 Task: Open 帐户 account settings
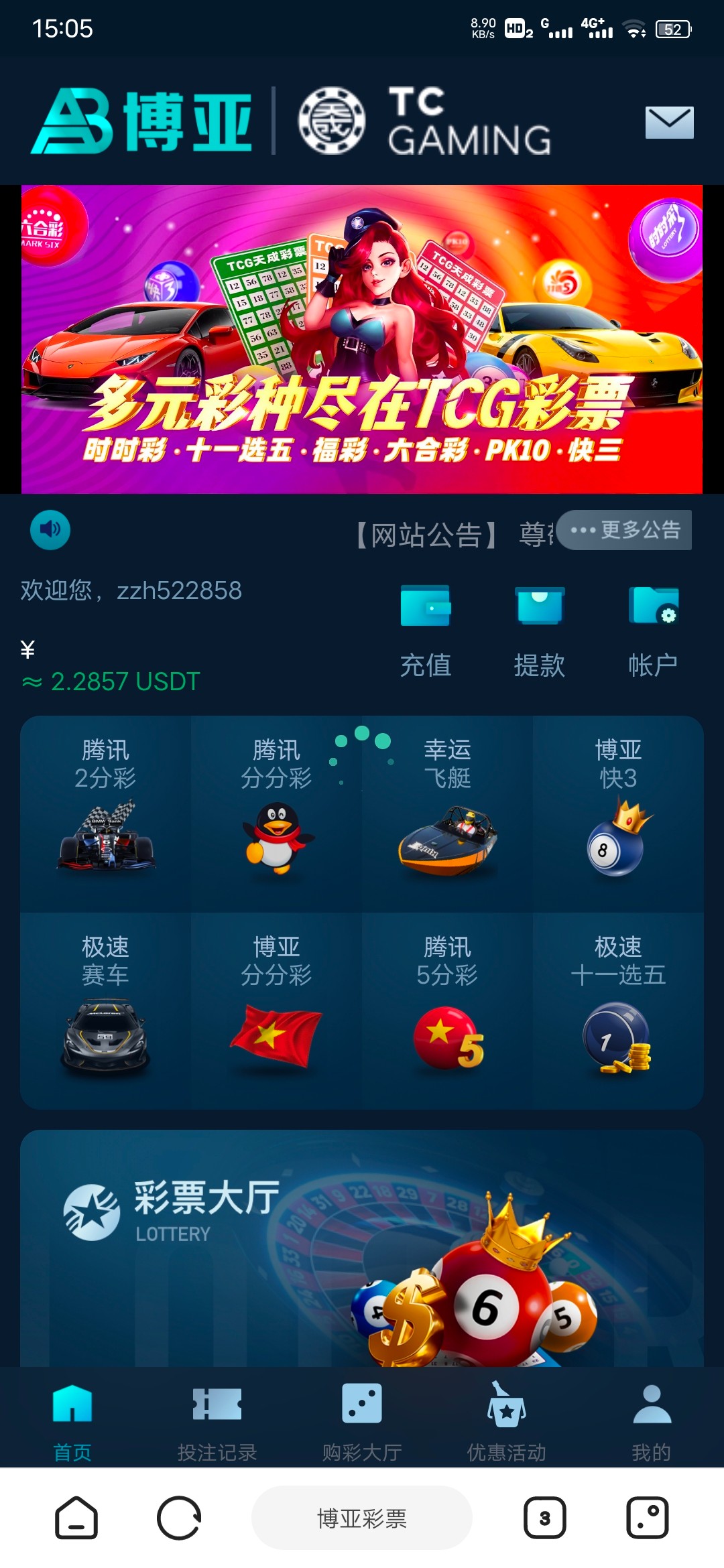point(653,631)
